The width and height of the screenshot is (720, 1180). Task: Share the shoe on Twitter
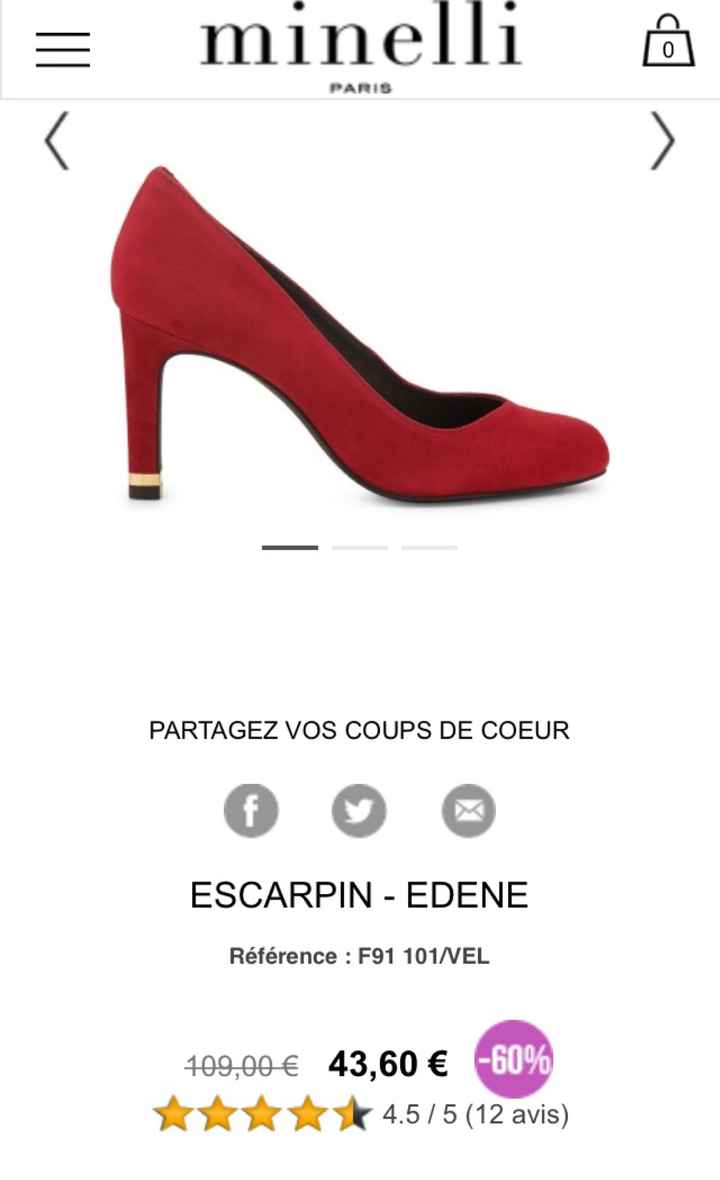pyautogui.click(x=360, y=810)
